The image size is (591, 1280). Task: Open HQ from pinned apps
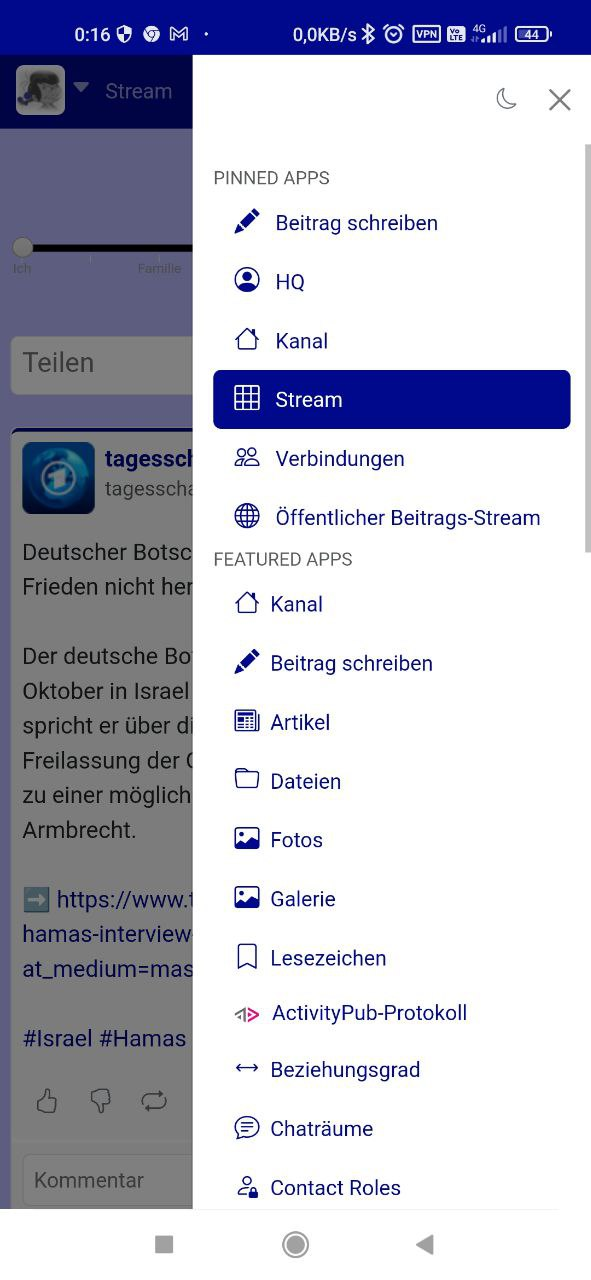(x=392, y=282)
